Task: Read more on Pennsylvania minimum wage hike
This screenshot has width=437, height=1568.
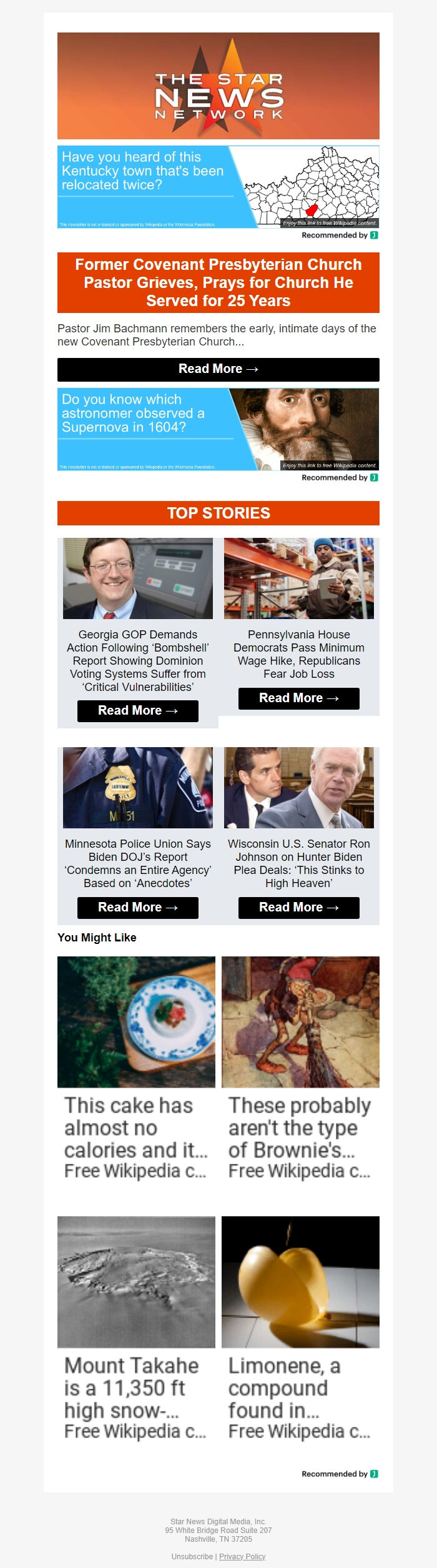Action: coord(298,698)
